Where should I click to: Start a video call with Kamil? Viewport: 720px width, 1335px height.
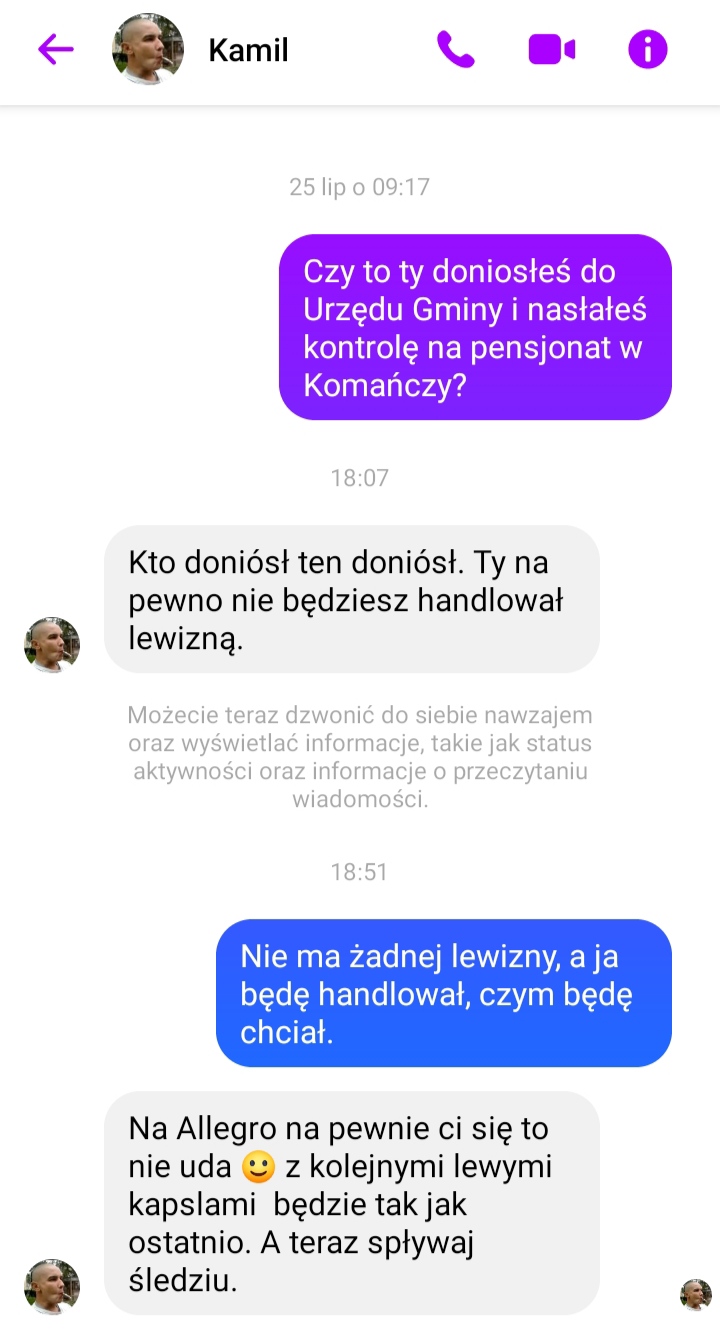(x=551, y=49)
